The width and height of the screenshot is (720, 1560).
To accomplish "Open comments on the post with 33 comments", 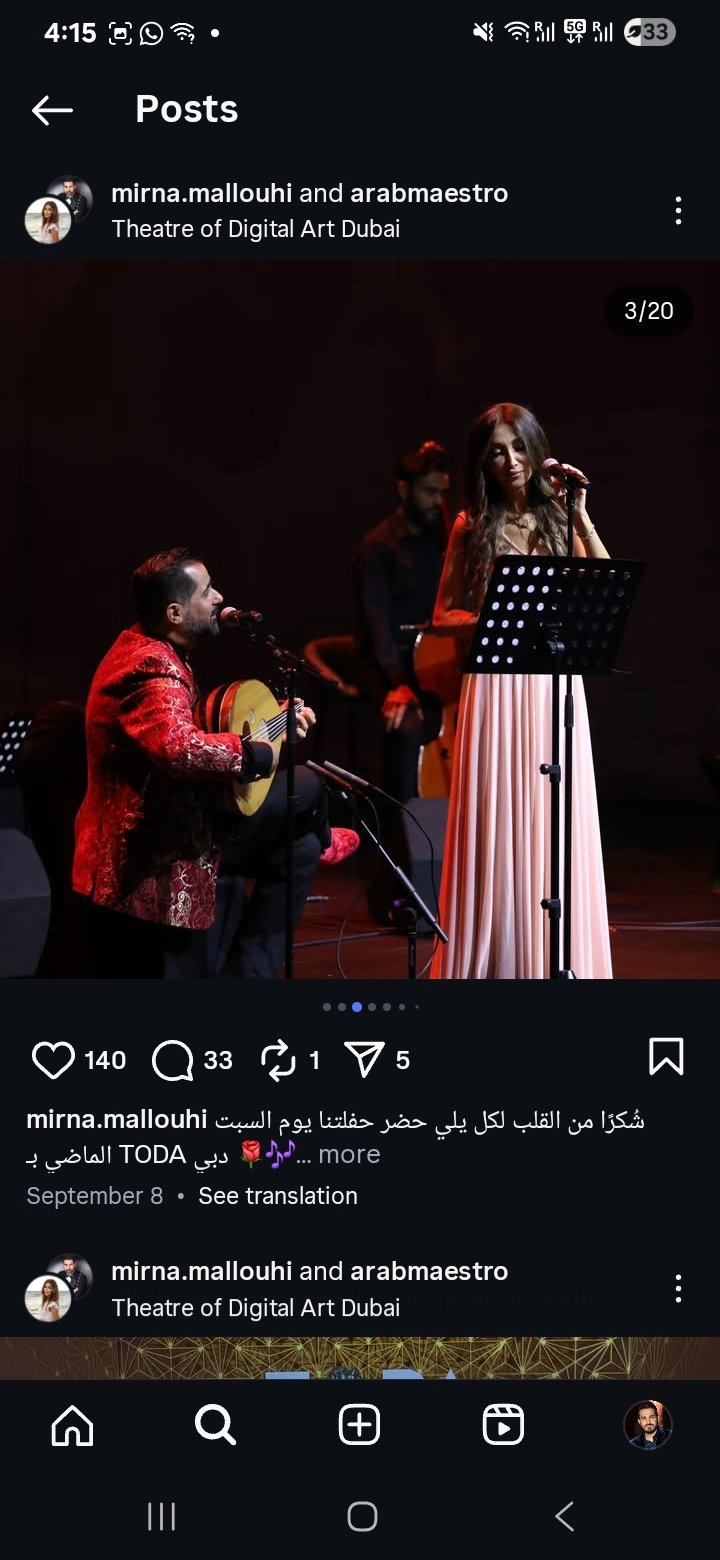I will (x=173, y=1060).
